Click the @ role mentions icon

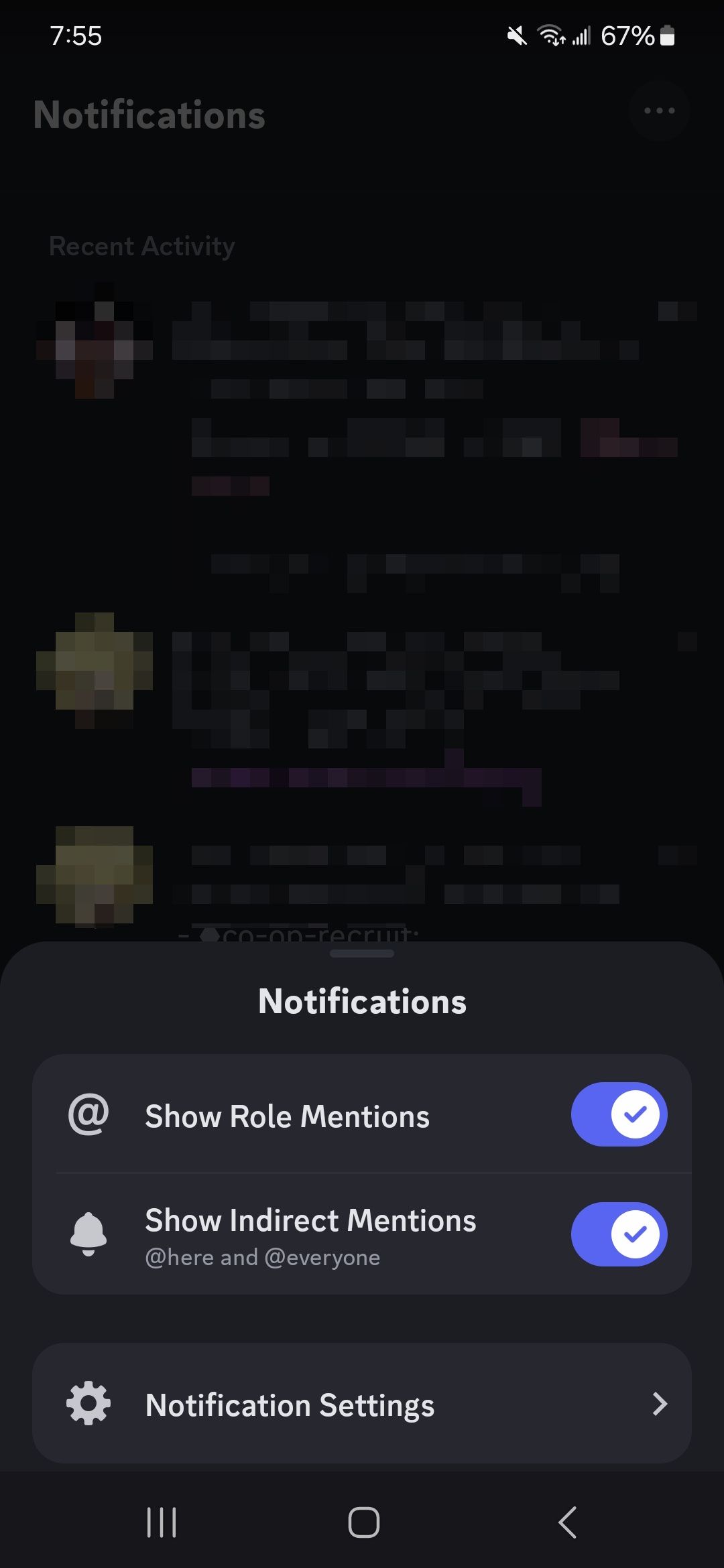(89, 1114)
